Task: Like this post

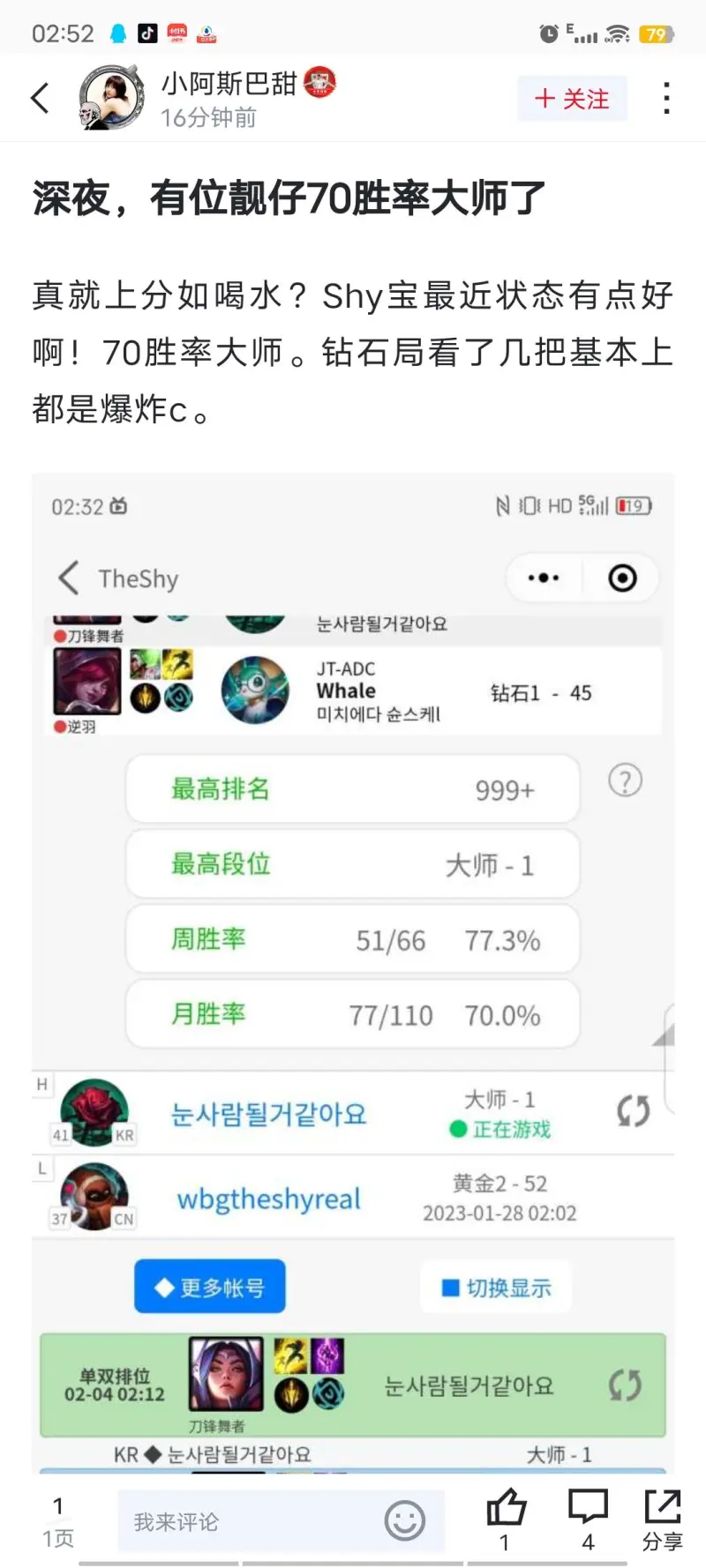Action: [506, 1519]
